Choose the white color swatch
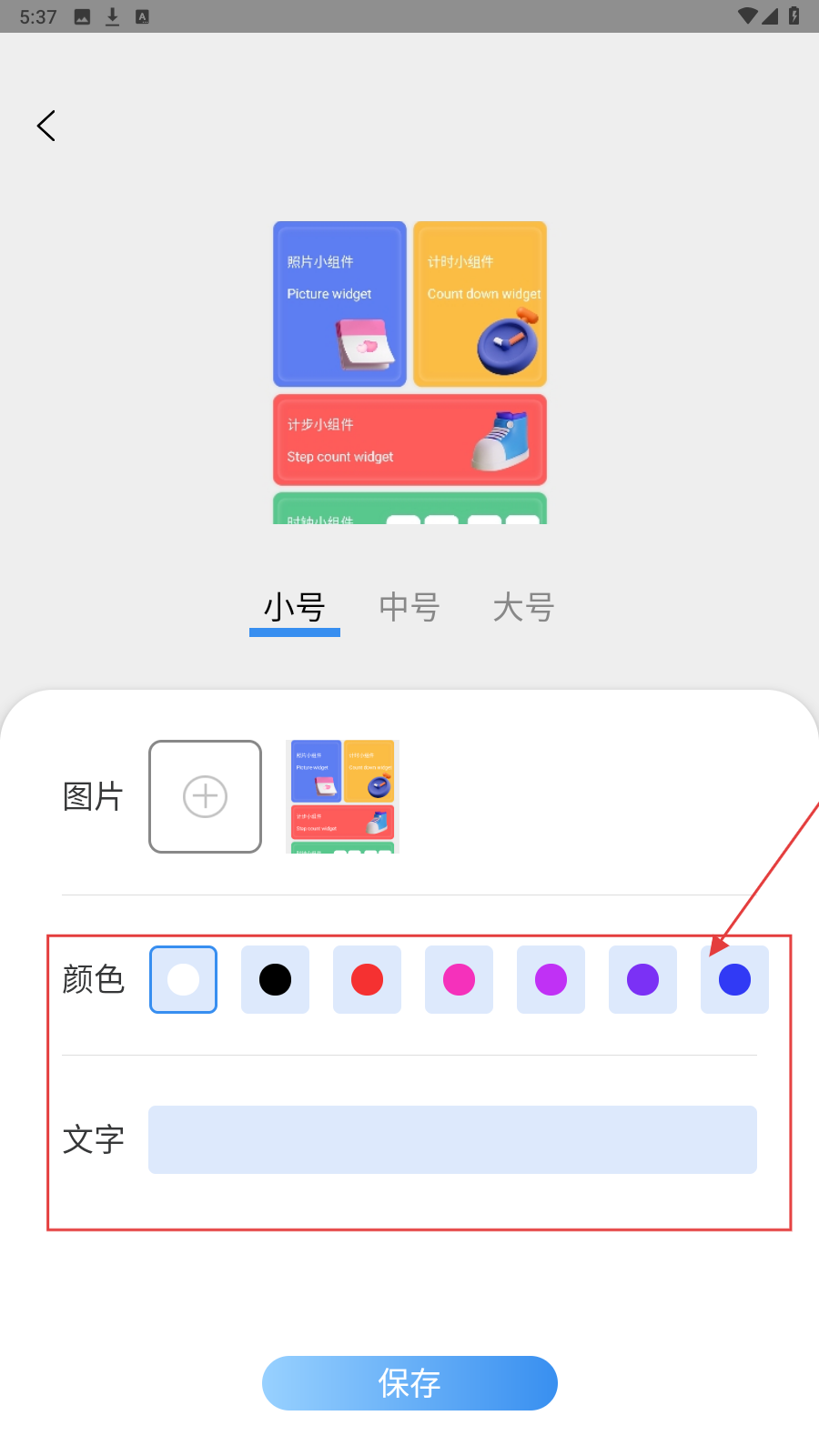The image size is (819, 1456). pos(183,980)
